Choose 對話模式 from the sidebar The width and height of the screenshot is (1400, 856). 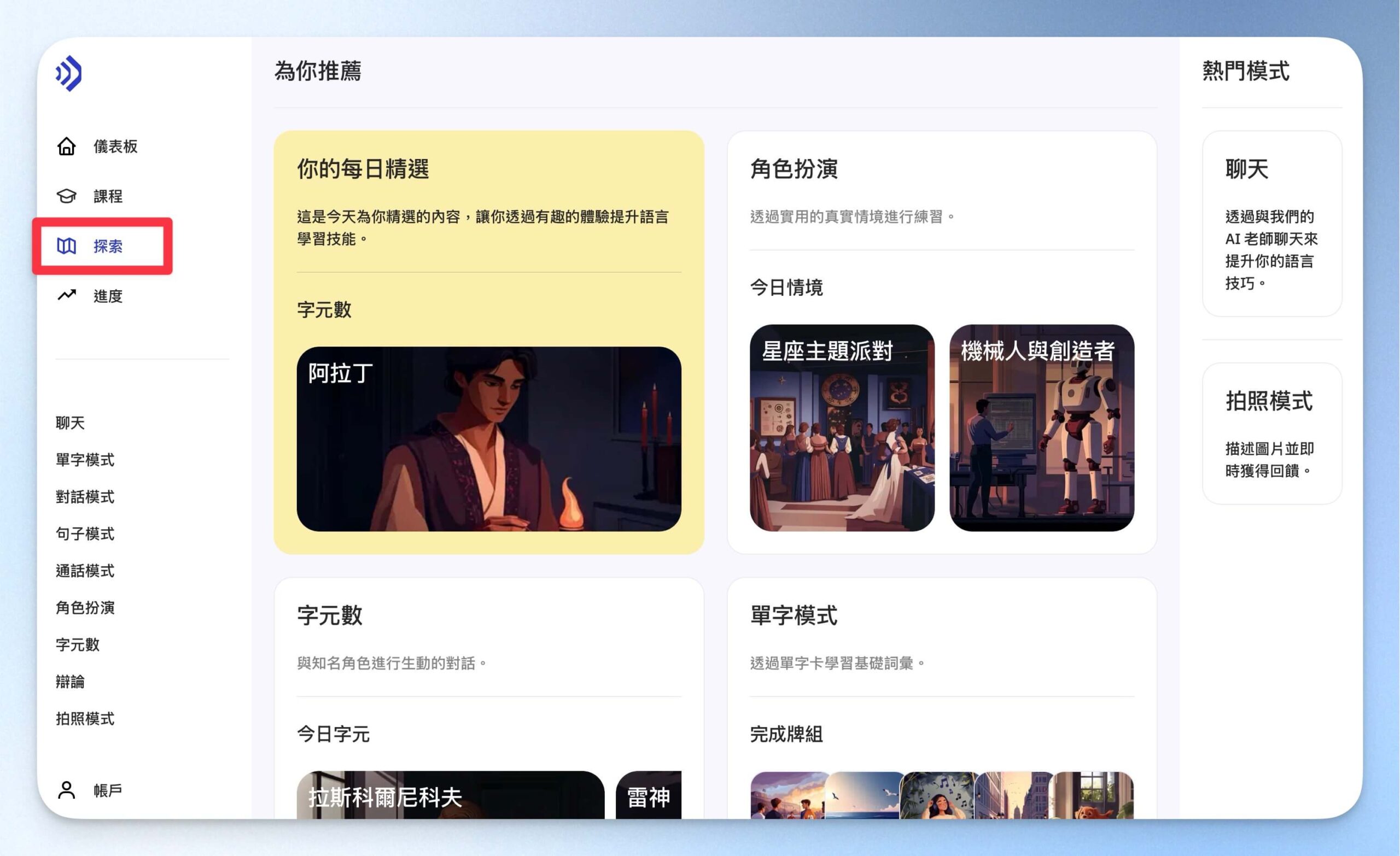pyautogui.click(x=85, y=496)
